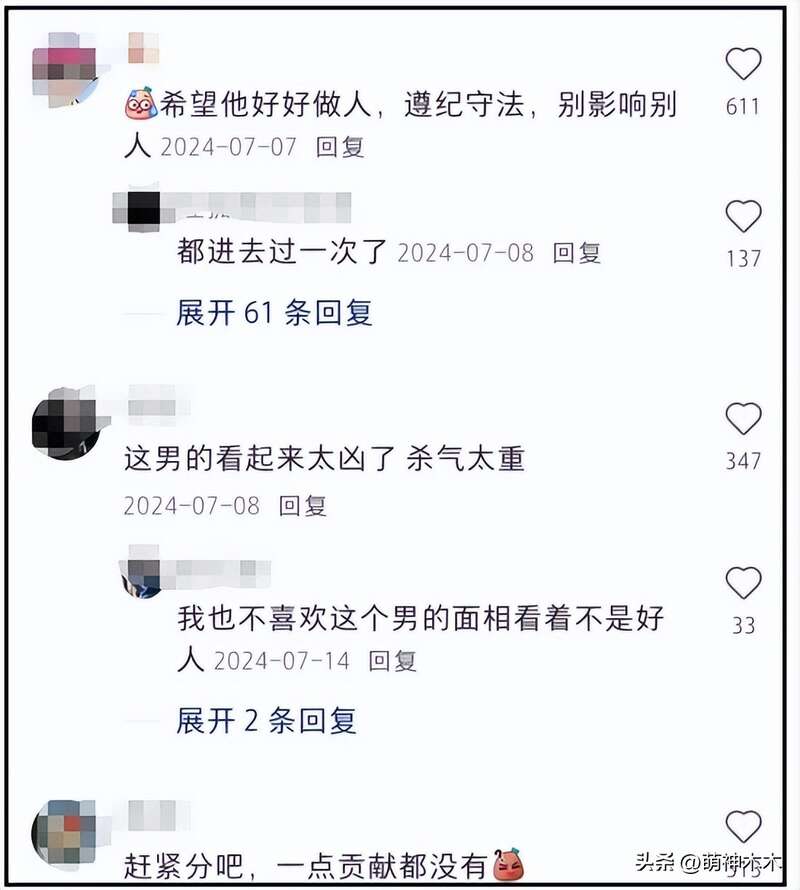The width and height of the screenshot is (800, 890).
Task: Expand the 61 replies
Action: click(274, 313)
